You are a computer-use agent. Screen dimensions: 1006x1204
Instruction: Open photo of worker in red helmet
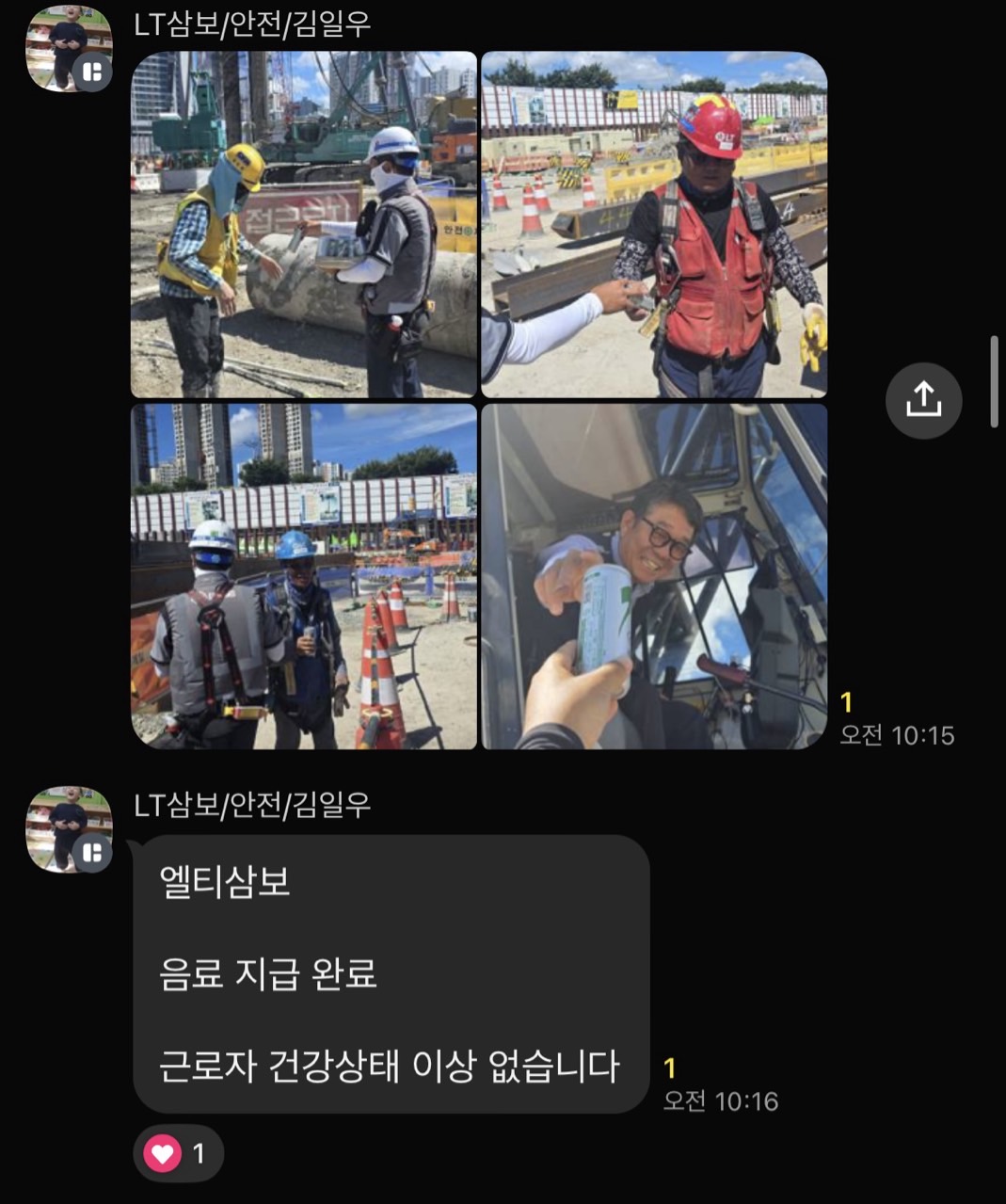click(x=654, y=224)
